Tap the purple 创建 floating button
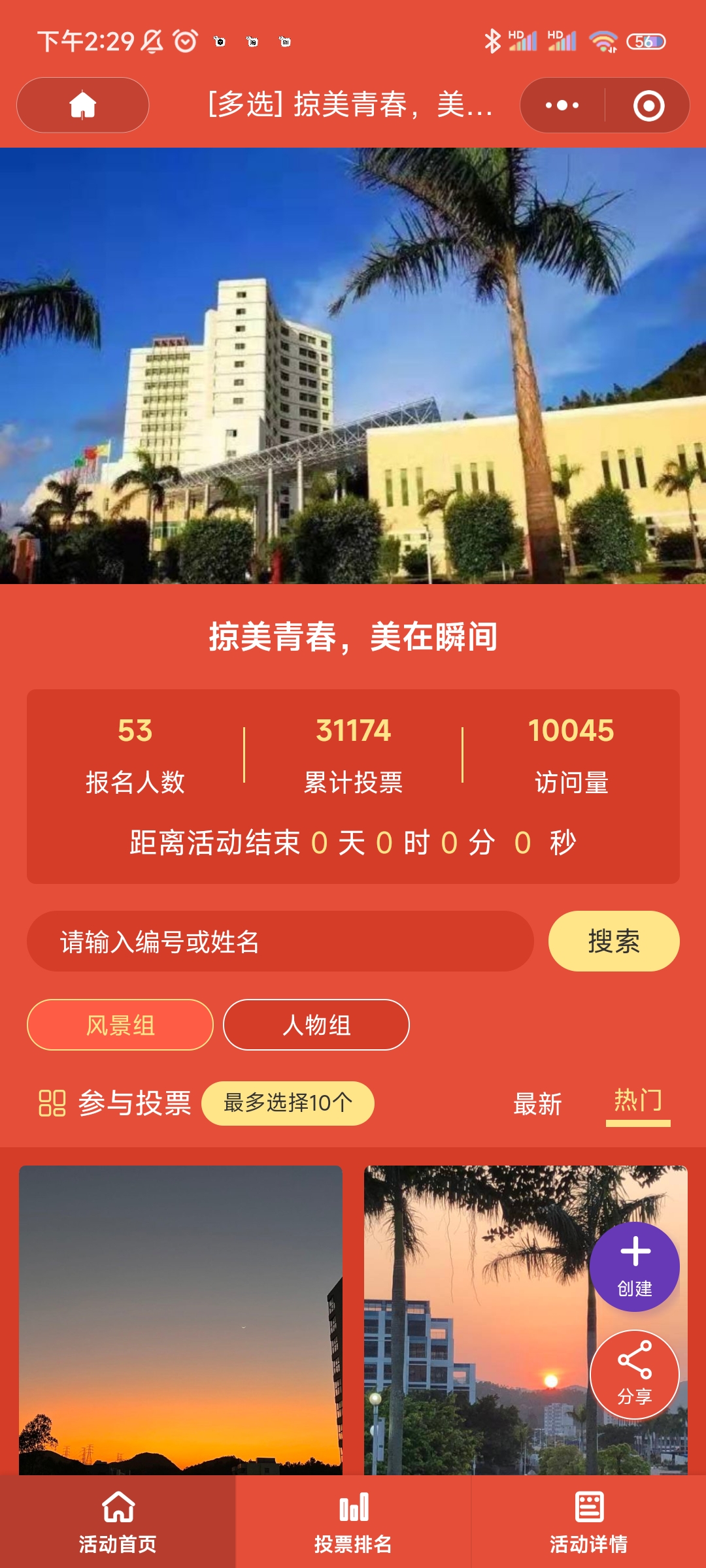706x1568 pixels. click(635, 1267)
